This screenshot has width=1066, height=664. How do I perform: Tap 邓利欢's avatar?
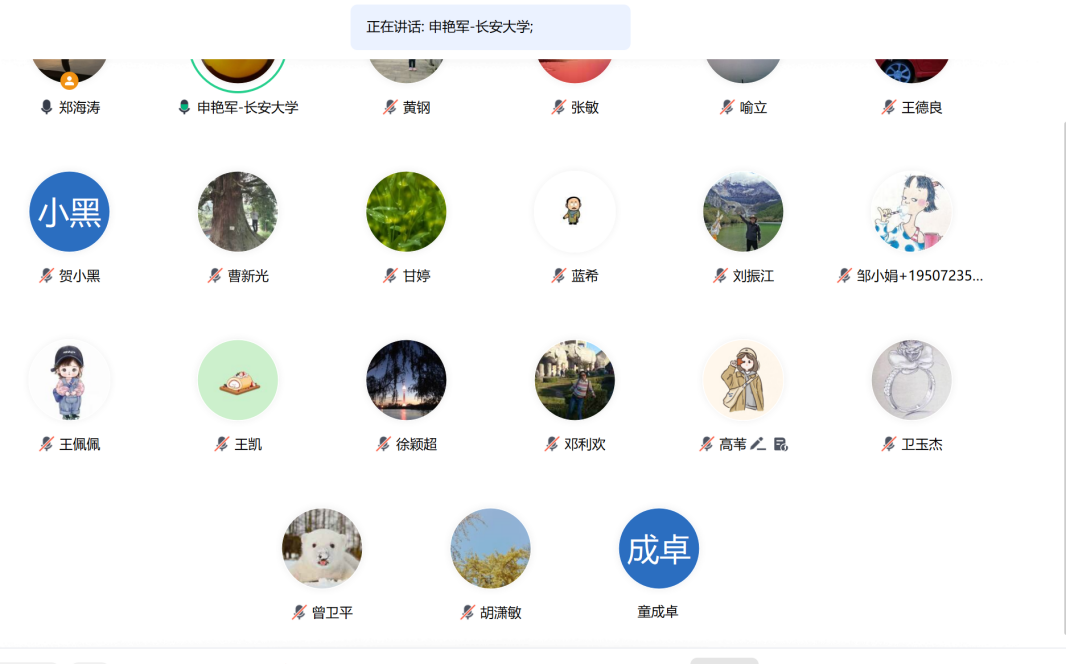click(574, 380)
